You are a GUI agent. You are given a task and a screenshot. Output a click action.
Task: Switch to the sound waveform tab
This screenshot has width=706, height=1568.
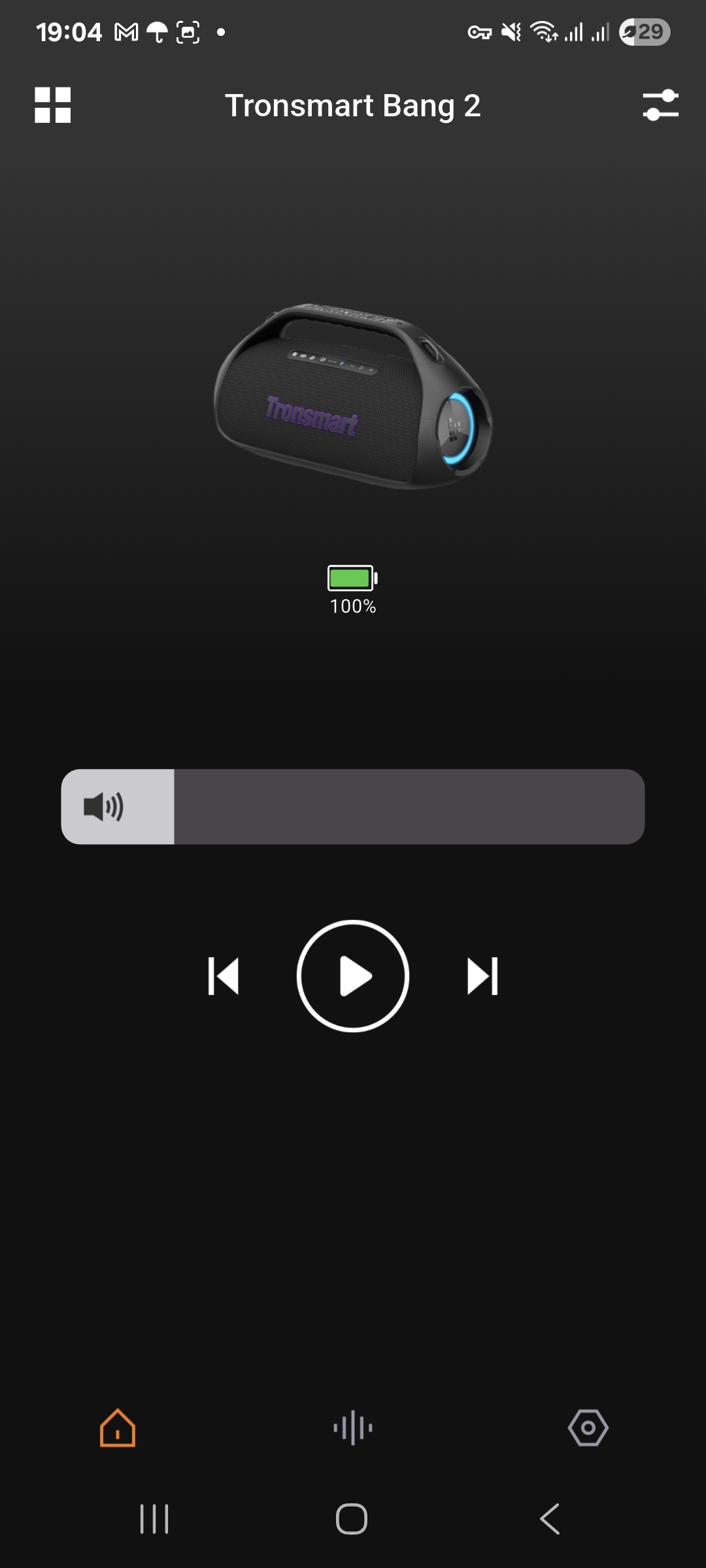pos(353,1428)
